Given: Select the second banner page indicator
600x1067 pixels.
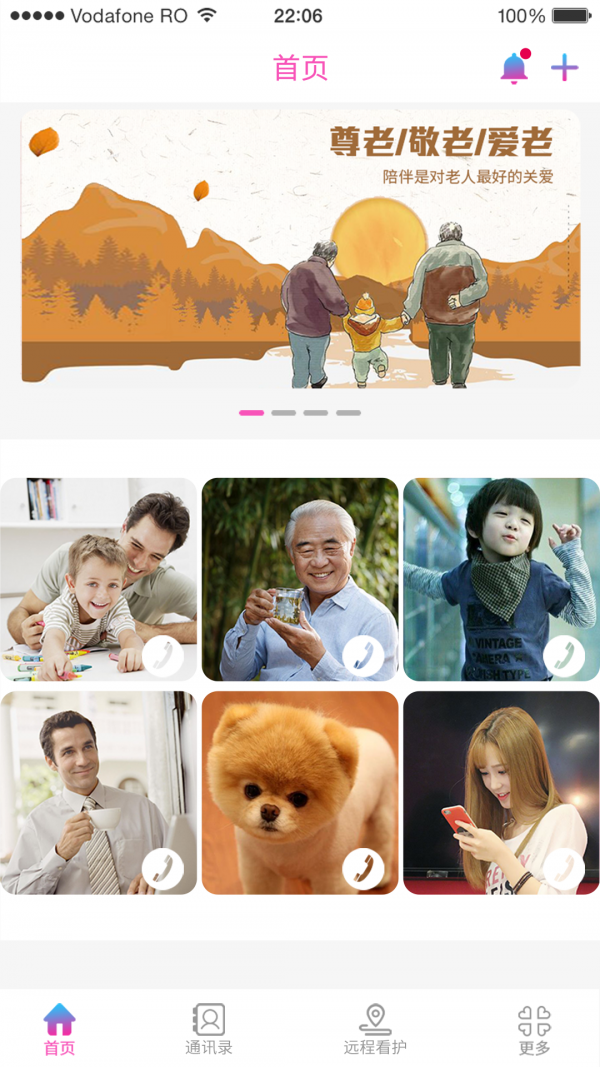Looking at the screenshot, I should click(283, 412).
